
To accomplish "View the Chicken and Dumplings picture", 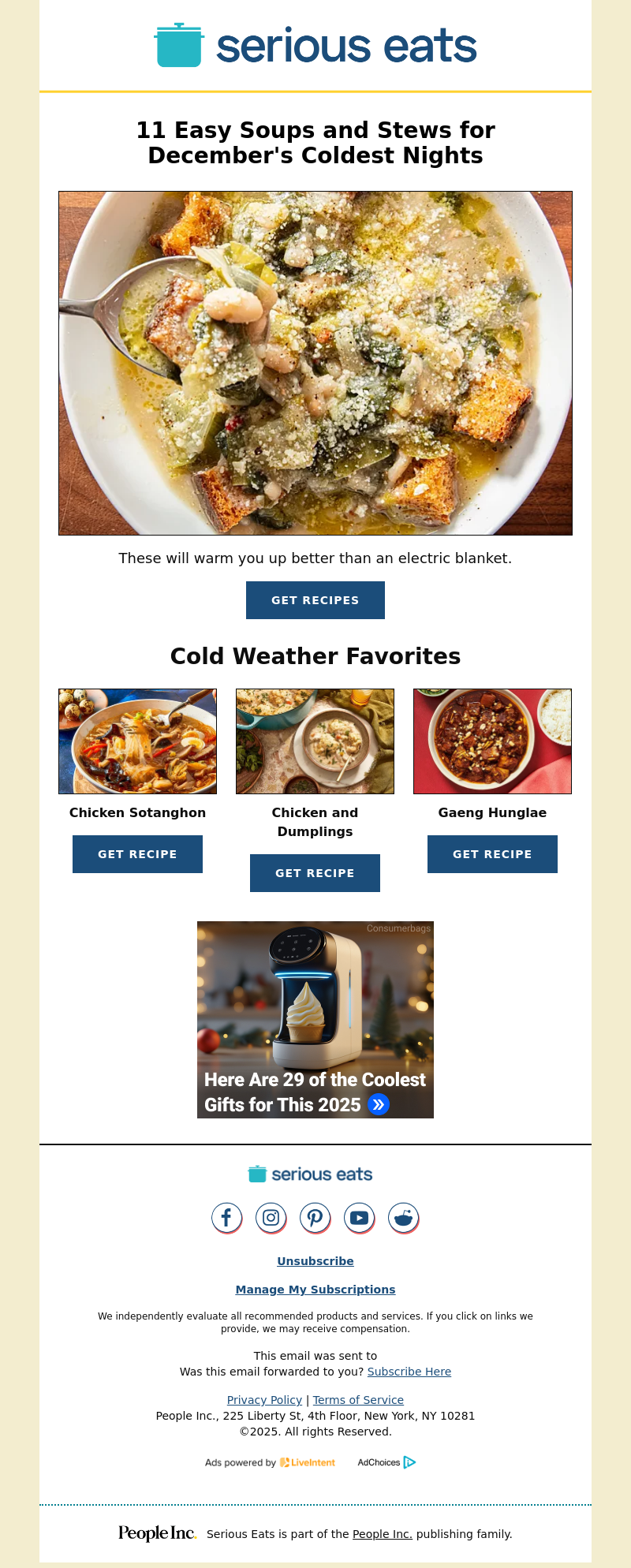I will click(x=315, y=741).
